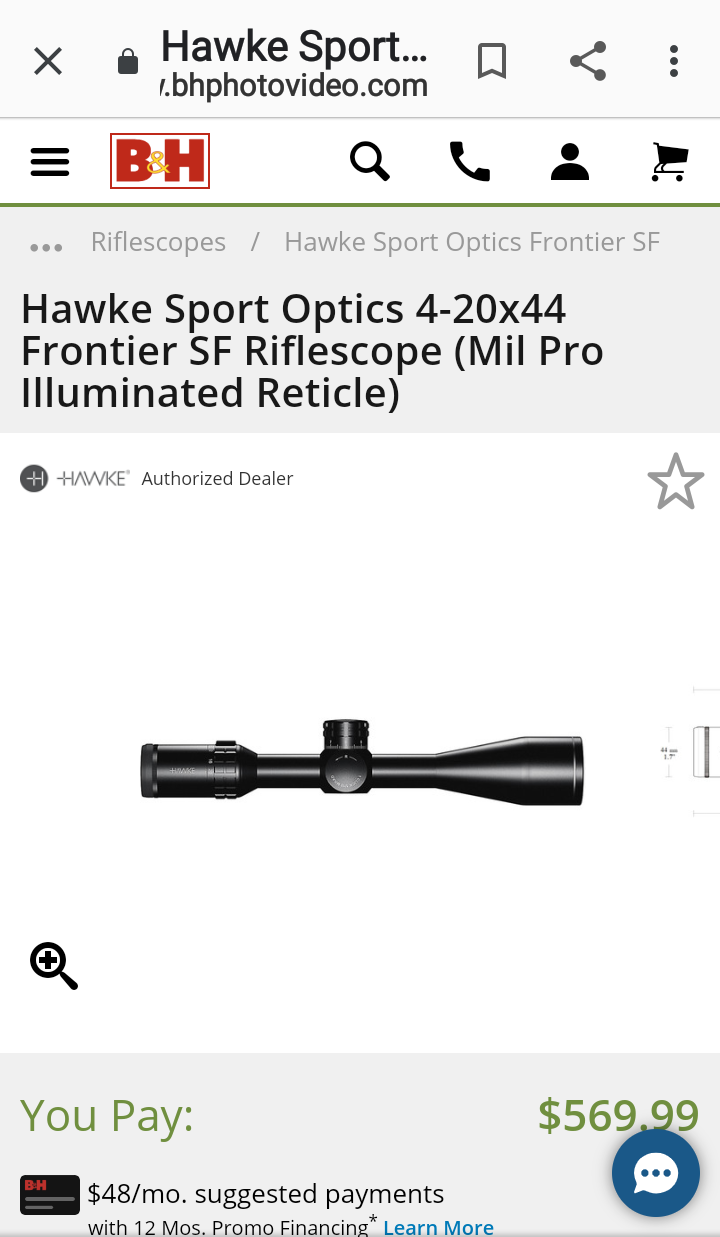
Task: Expand the breadcrumb ellipsis
Action: click(46, 246)
